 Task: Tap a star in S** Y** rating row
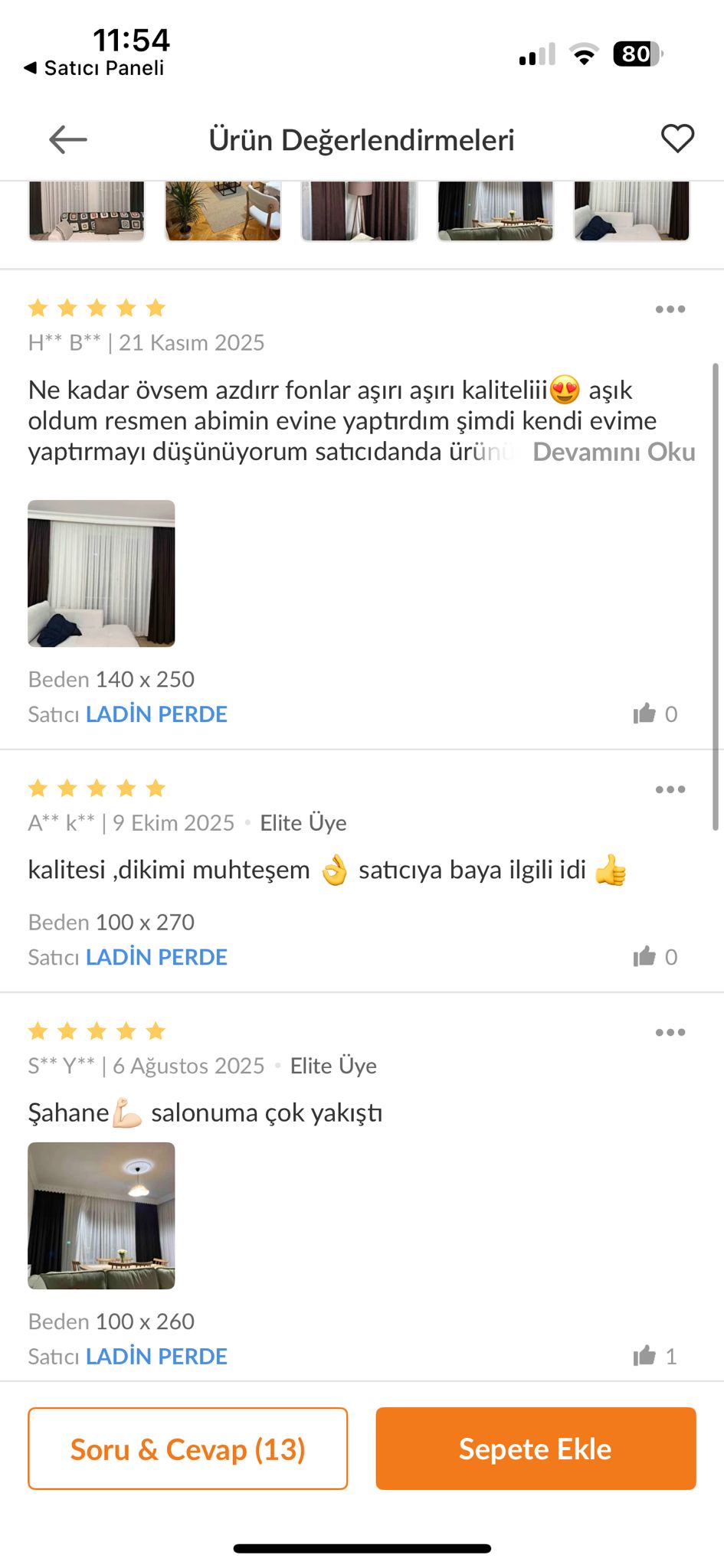coord(97,1031)
